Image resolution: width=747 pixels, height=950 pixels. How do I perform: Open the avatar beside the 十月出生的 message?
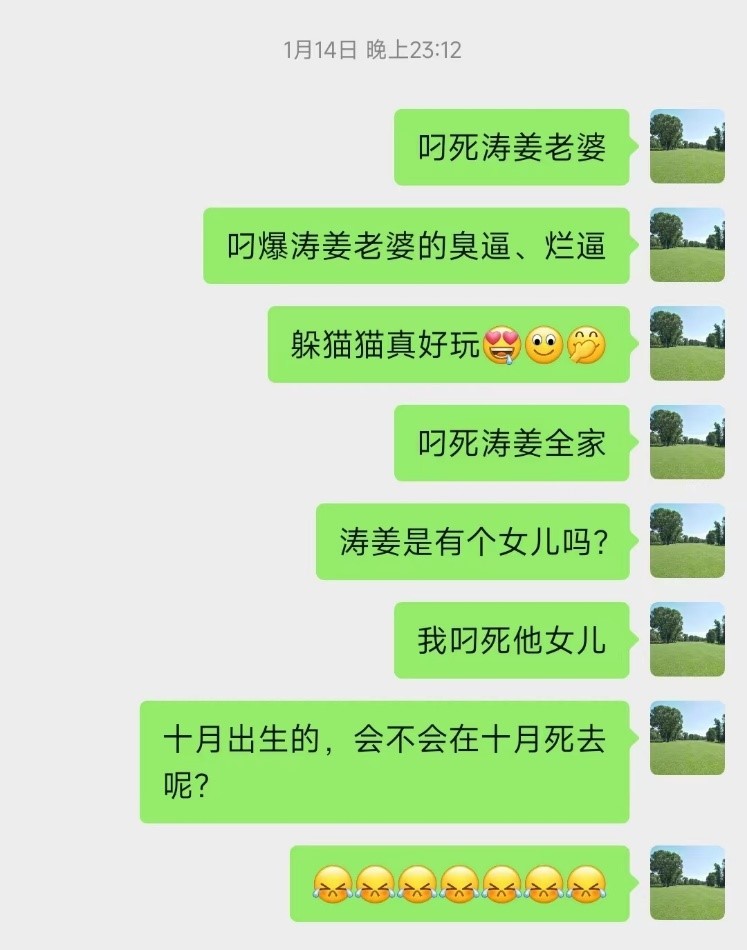687,738
